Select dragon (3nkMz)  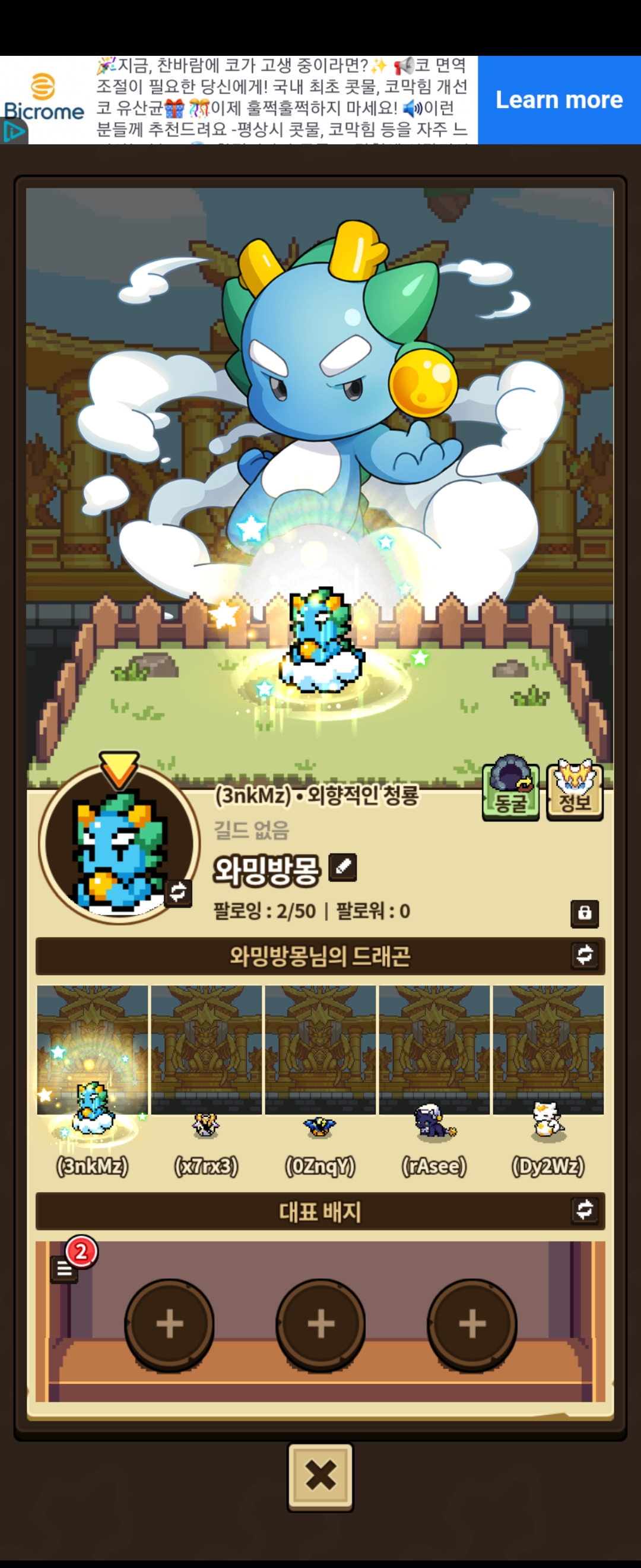point(93,1077)
